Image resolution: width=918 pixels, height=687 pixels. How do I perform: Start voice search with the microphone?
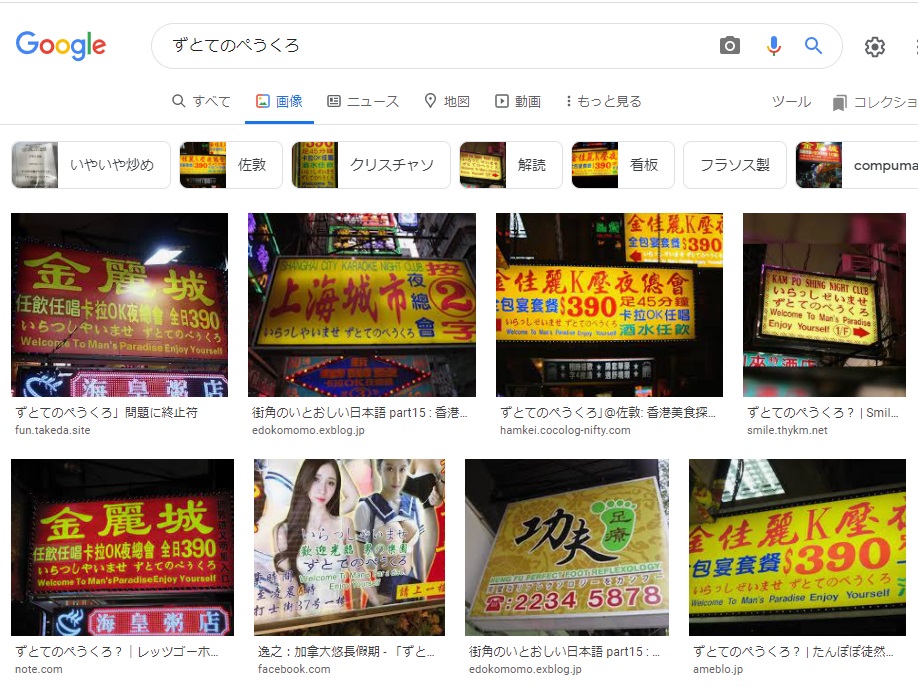point(773,46)
